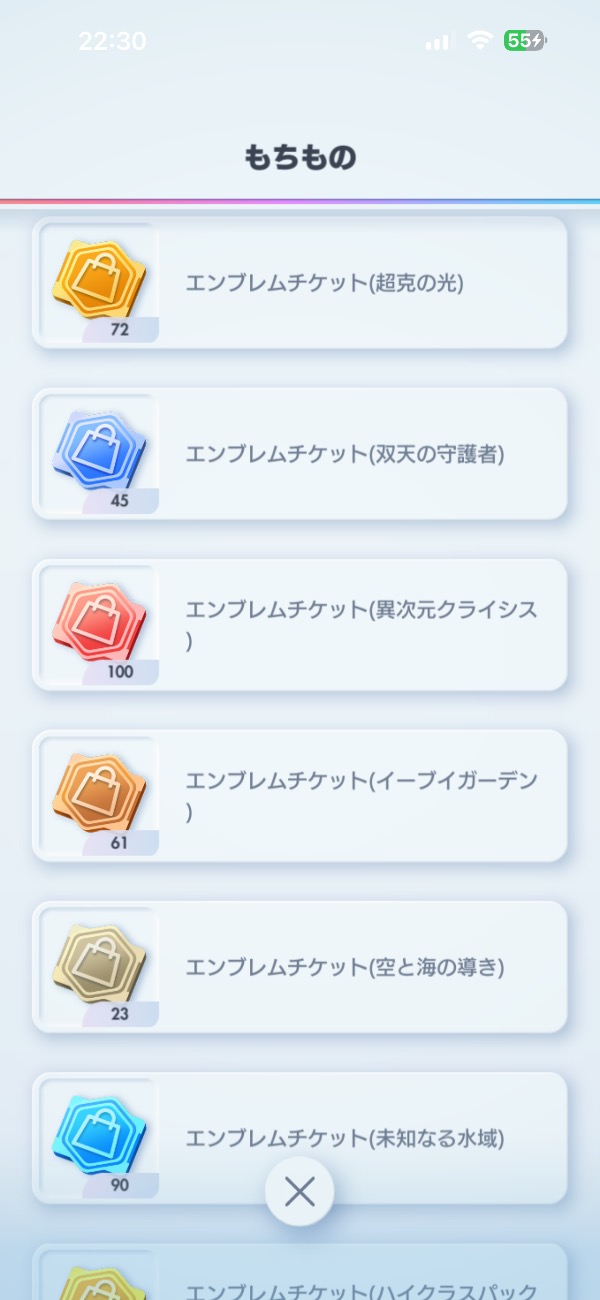Close the もちもの item list
This screenshot has width=600, height=1300.
click(300, 1191)
